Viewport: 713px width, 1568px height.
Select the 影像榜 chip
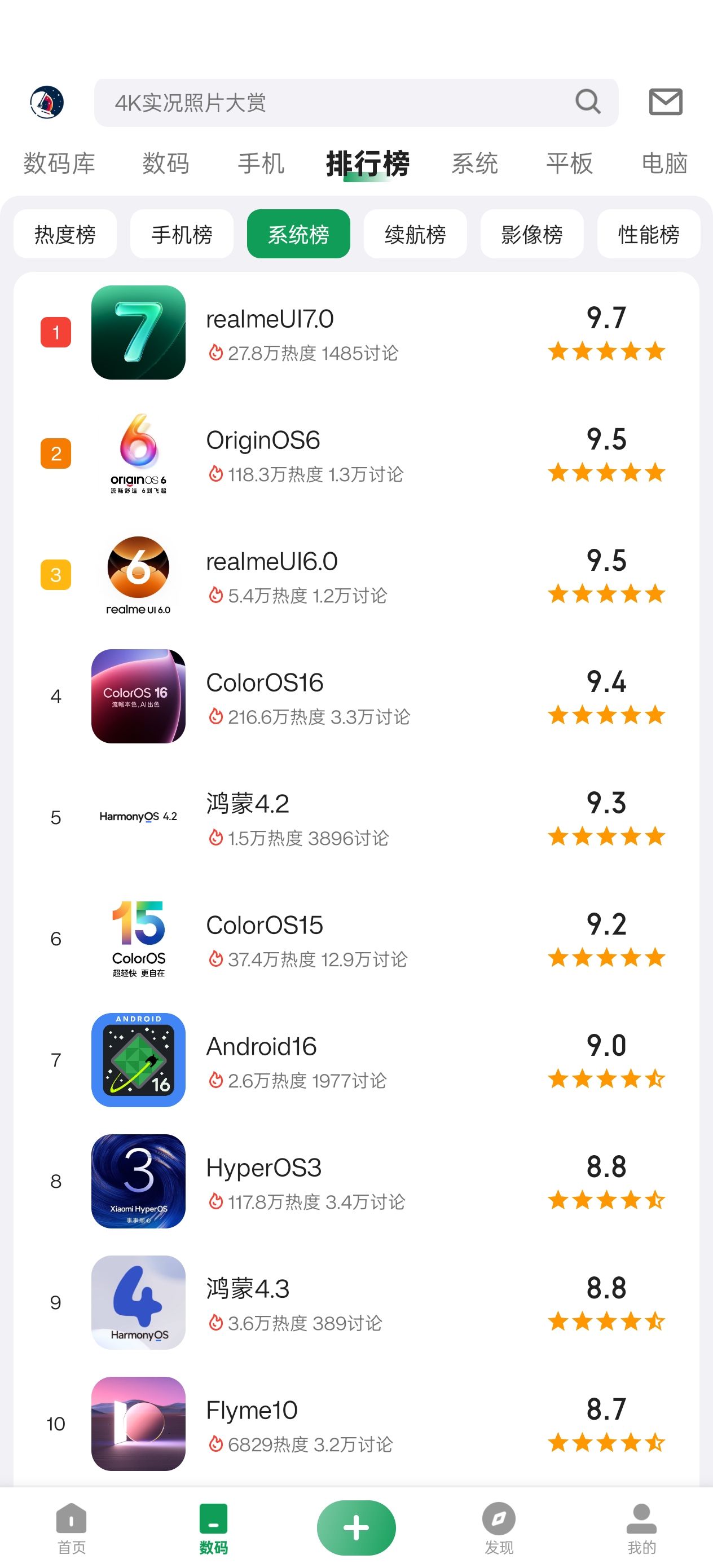531,234
